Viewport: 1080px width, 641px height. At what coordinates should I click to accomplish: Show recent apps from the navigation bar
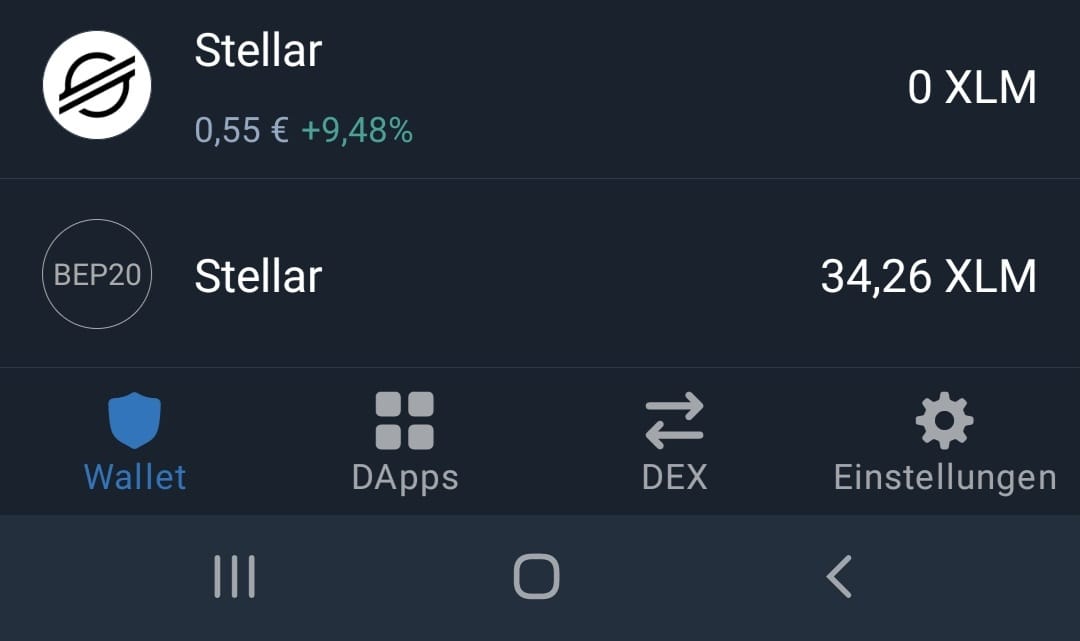click(235, 577)
